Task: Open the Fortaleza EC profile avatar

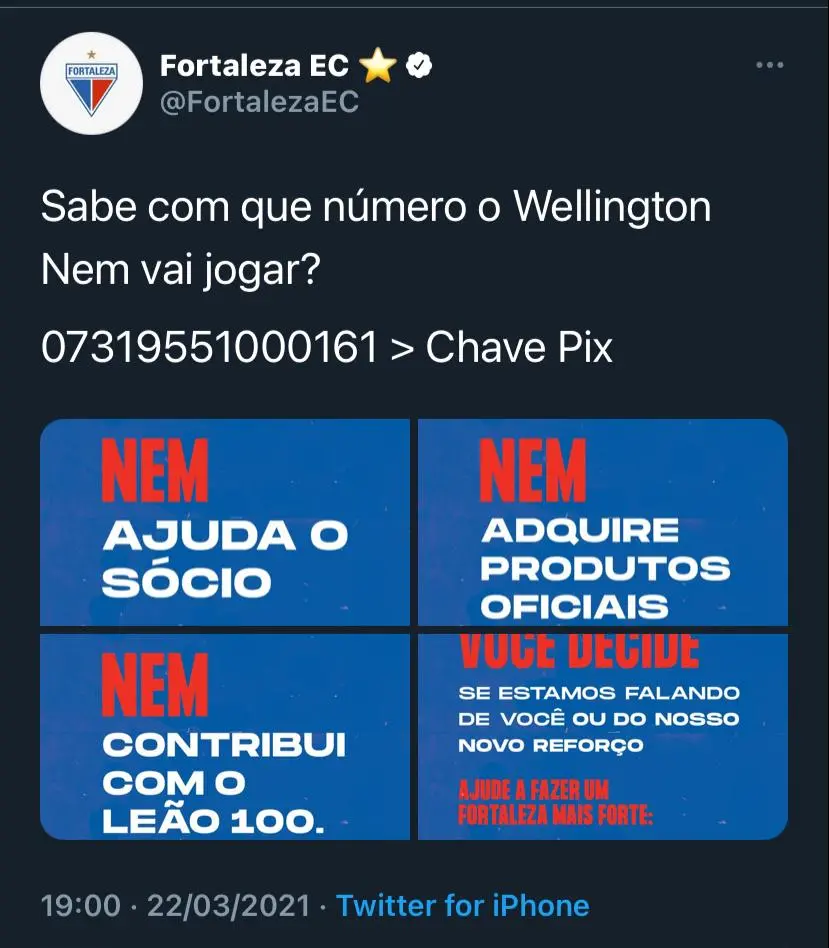Action: click(92, 82)
